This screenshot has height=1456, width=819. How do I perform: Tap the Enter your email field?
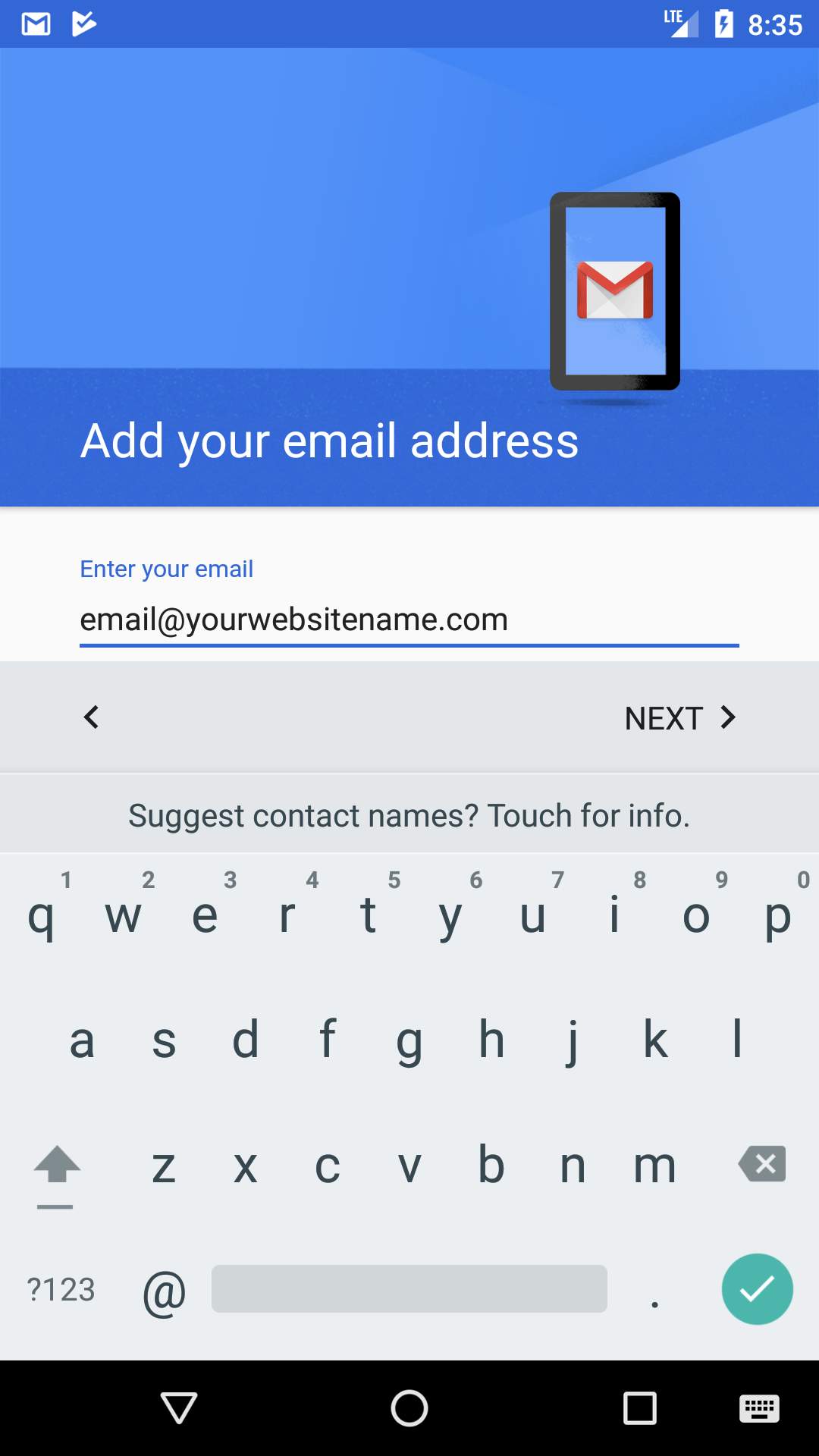pyautogui.click(x=409, y=620)
